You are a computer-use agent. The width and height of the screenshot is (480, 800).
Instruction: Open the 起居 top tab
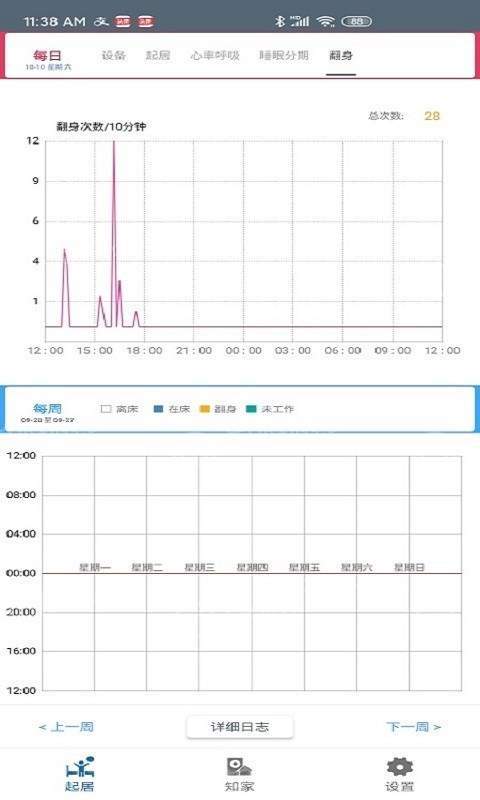point(158,55)
